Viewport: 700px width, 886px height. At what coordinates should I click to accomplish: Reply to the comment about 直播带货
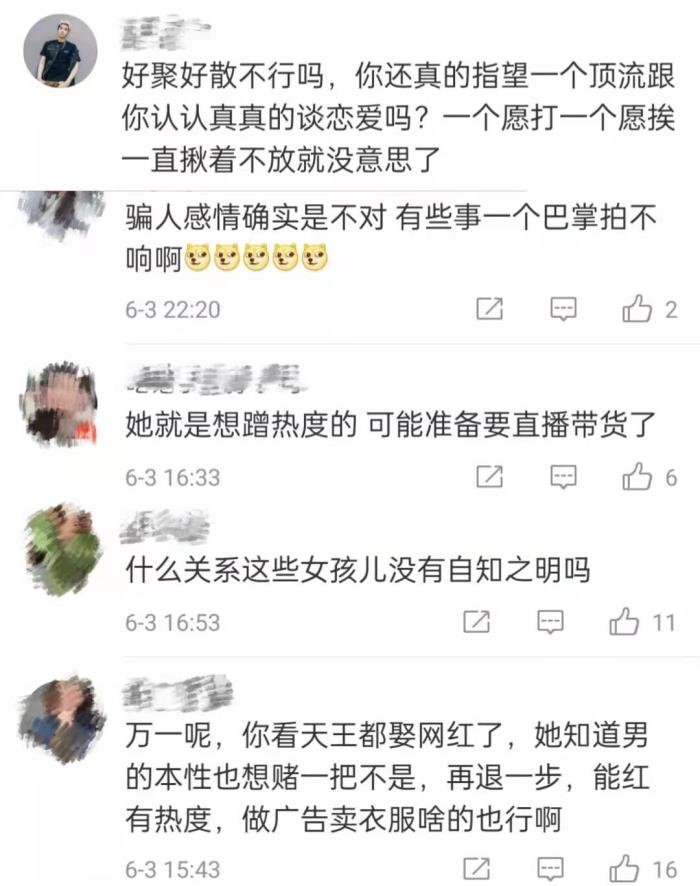point(563,477)
